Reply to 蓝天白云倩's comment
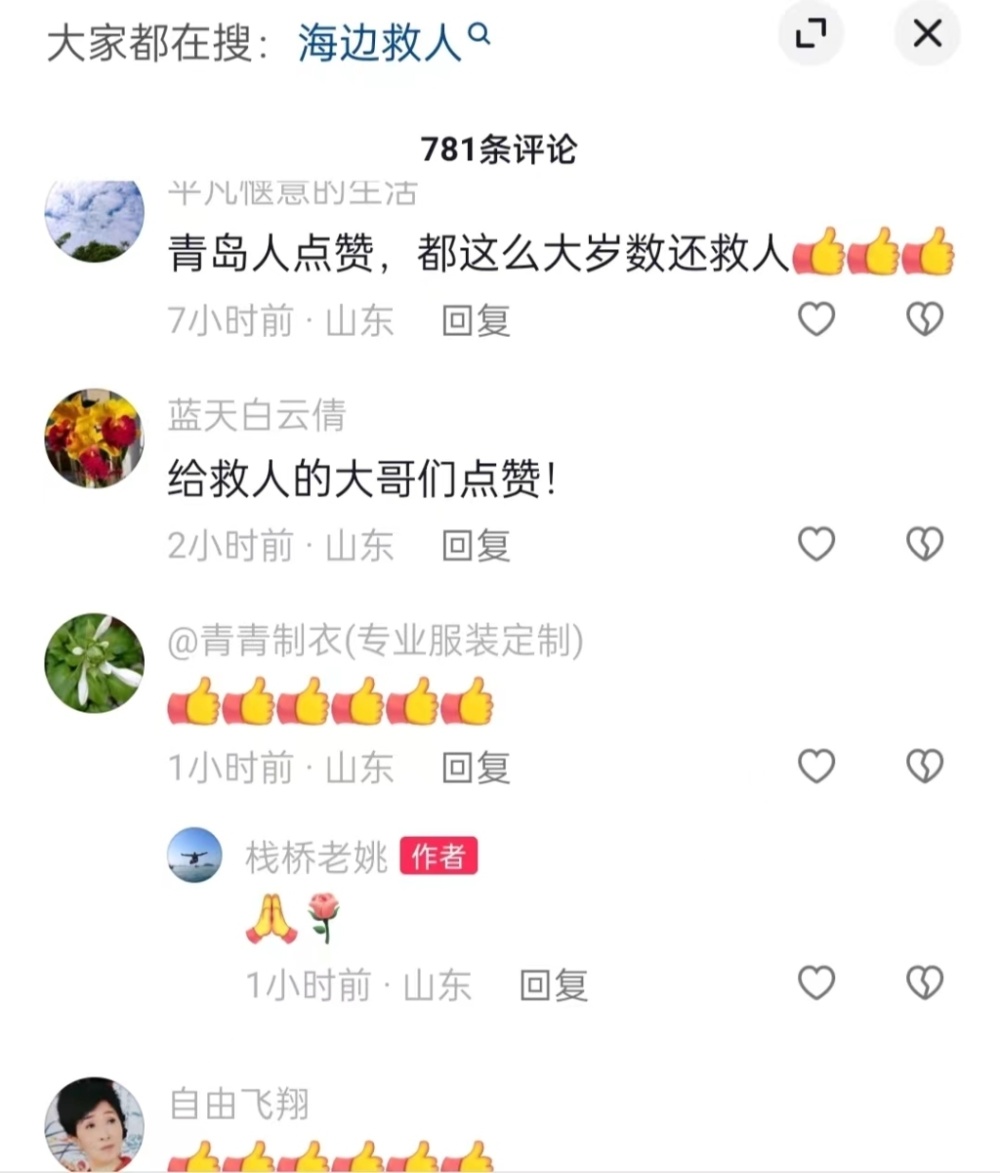Viewport: 1000px width, 1173px height. tap(476, 545)
